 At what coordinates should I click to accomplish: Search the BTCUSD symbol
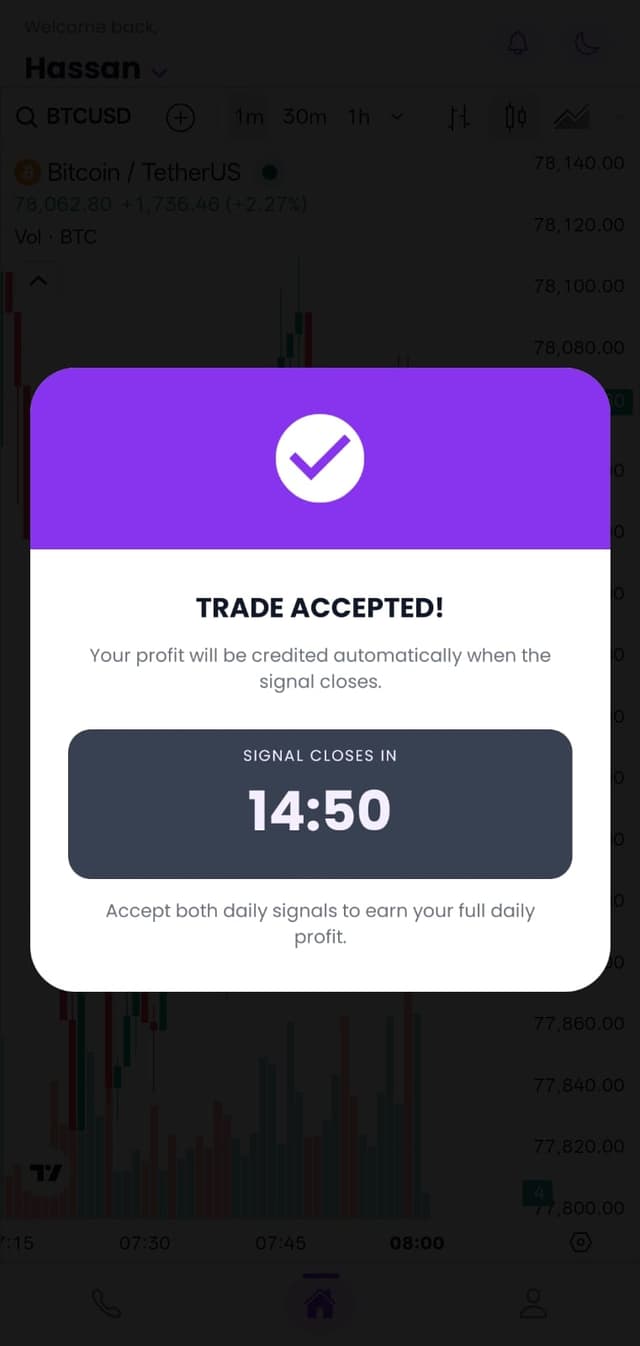point(75,117)
